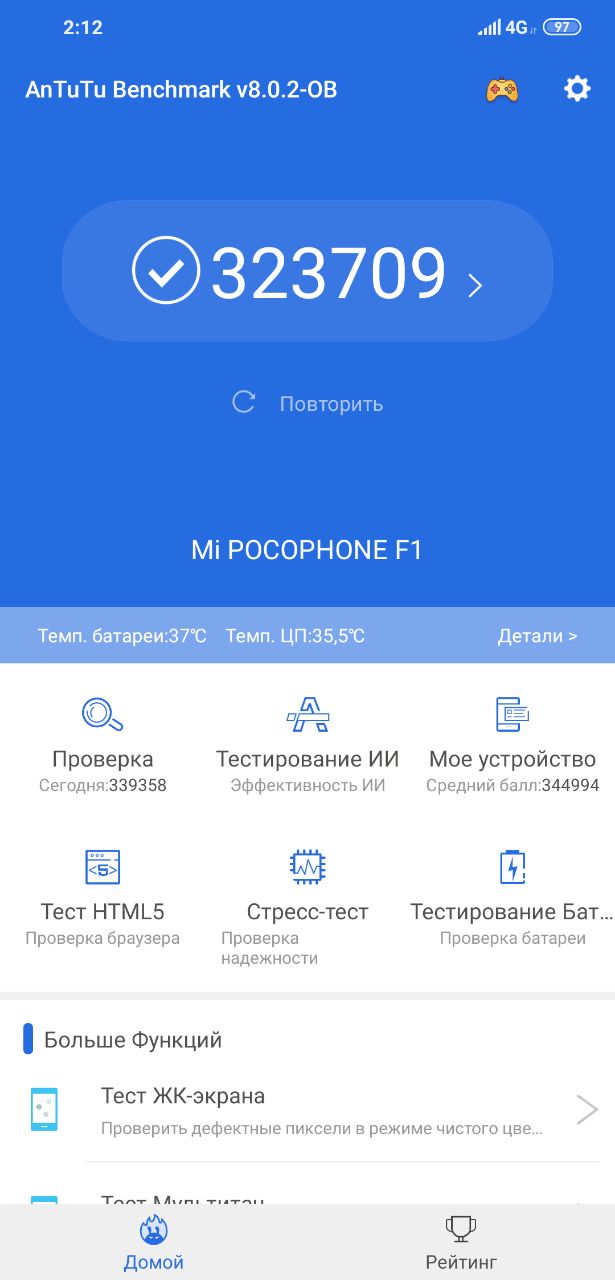View details of the 323709 score
The height and width of the screenshot is (1280, 615).
[x=308, y=272]
